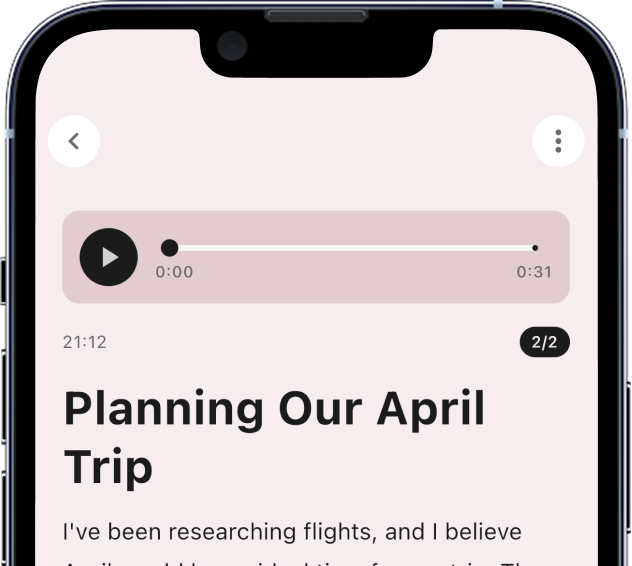Viewport: 632px width, 566px height.
Task: Tap the audio progress bar to seek
Action: coord(352,248)
